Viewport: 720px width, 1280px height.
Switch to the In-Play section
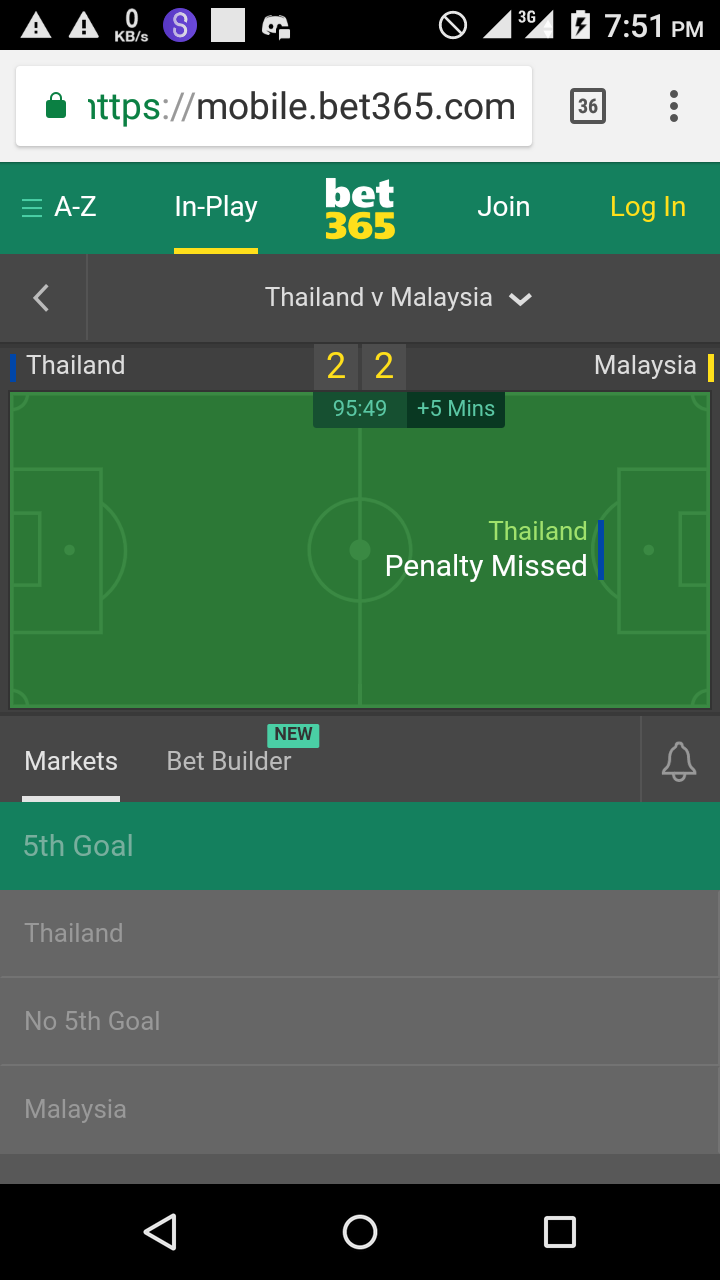point(216,207)
